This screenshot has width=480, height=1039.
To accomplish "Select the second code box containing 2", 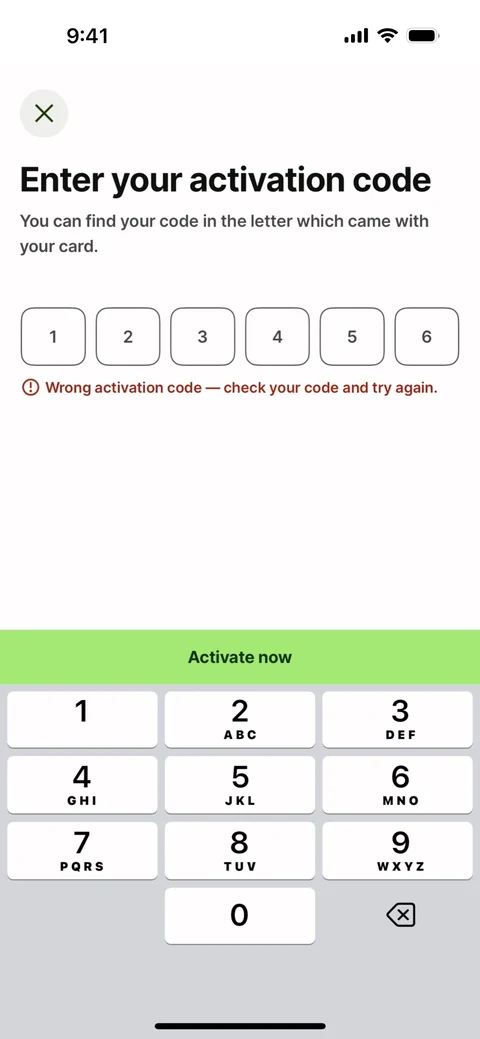I will click(x=128, y=337).
